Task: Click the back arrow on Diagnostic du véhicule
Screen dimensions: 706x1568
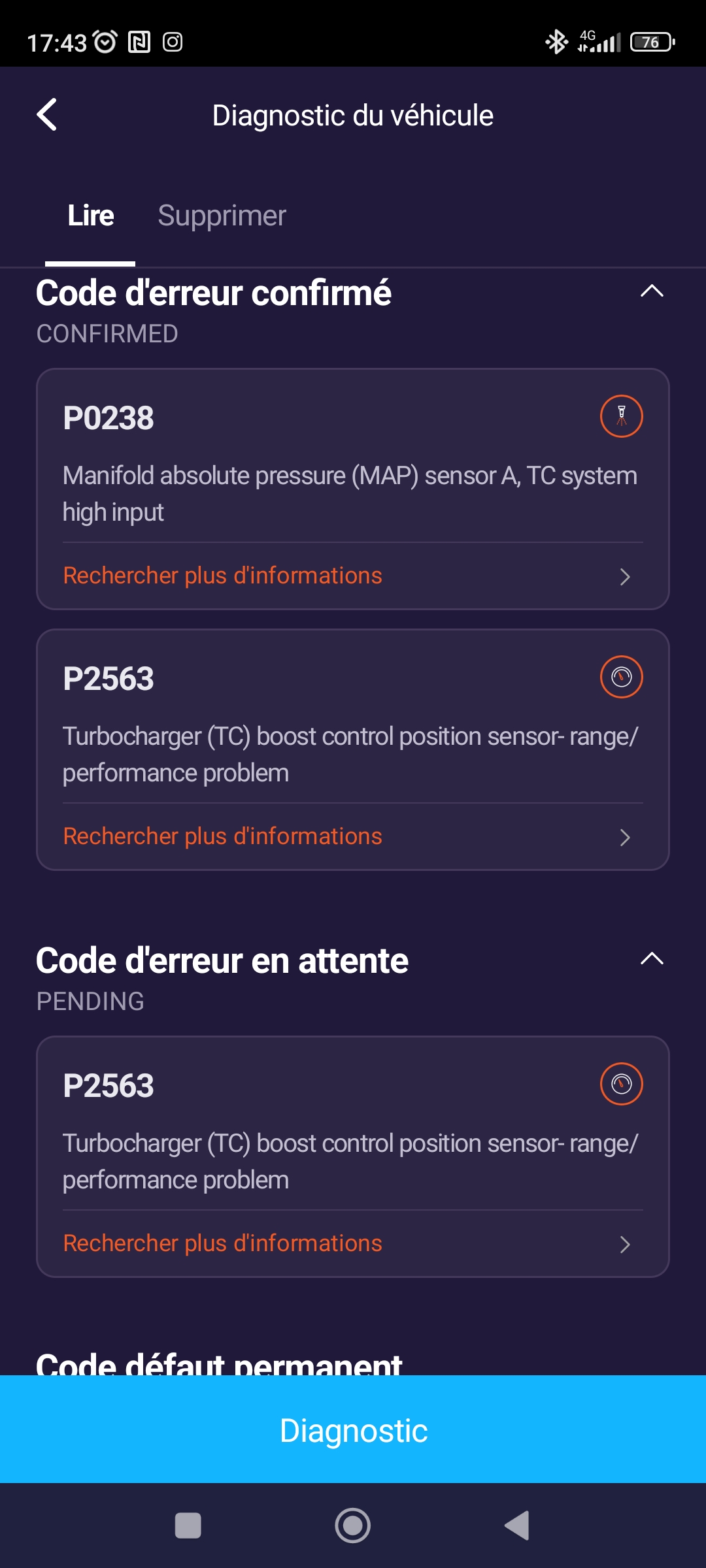Action: point(47,114)
